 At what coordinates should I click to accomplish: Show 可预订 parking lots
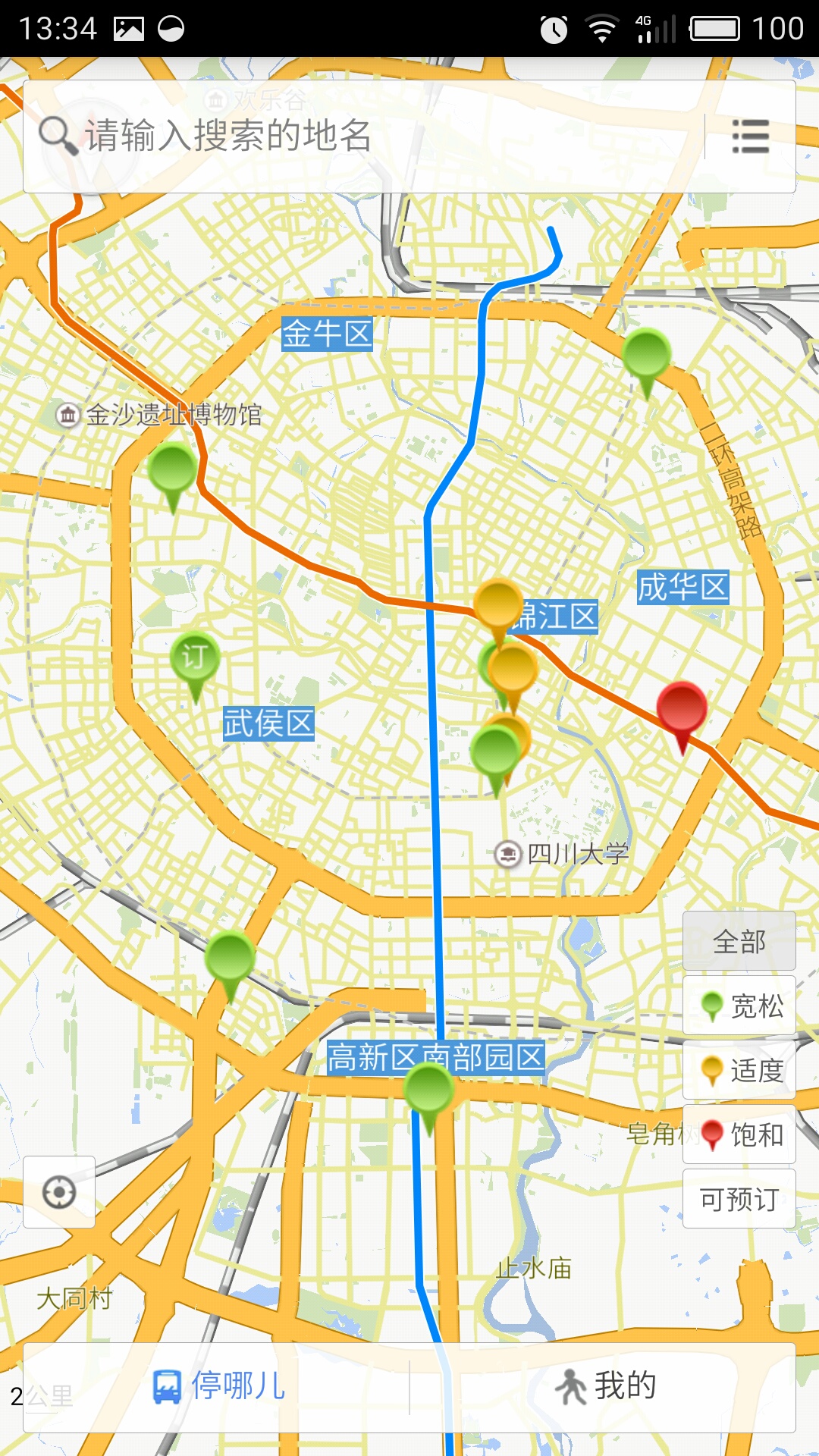[739, 1199]
